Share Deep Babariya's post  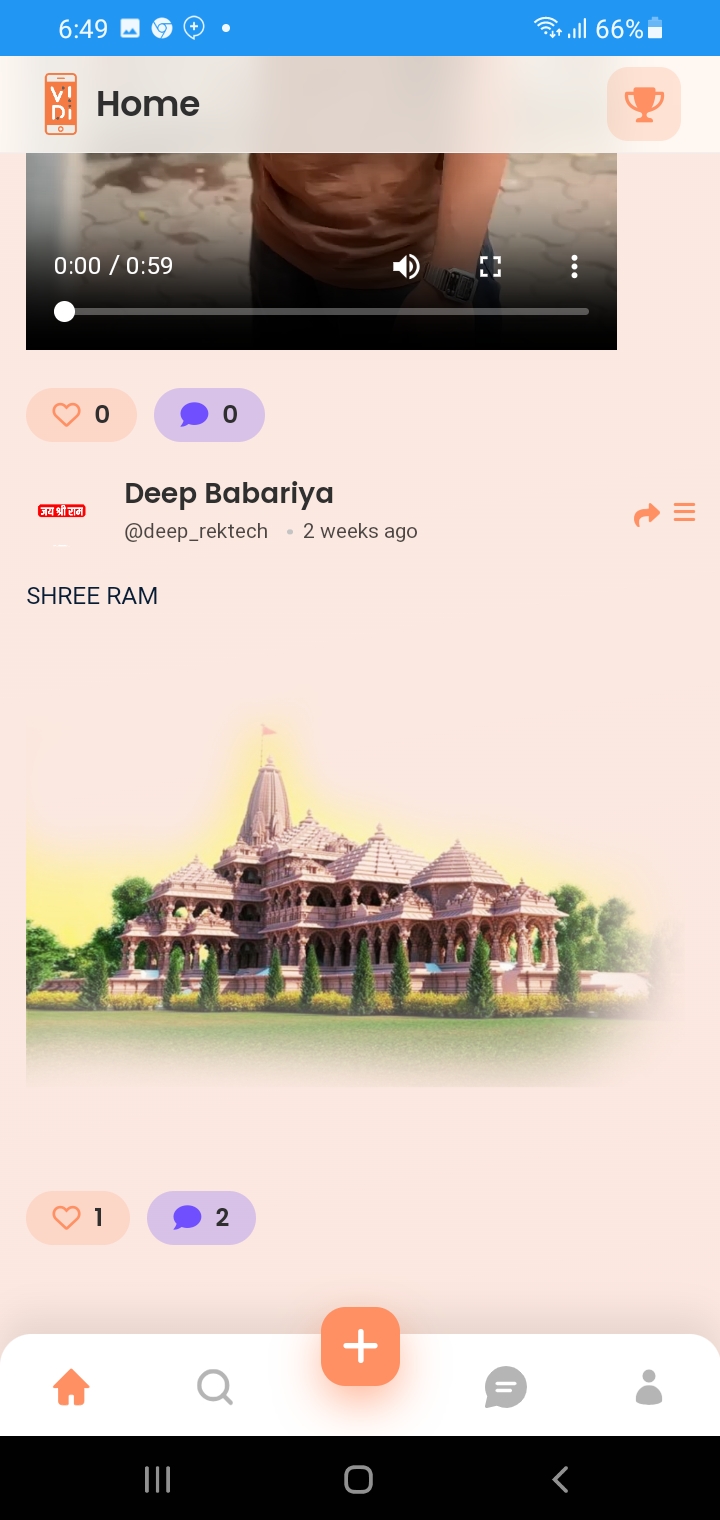[647, 514]
